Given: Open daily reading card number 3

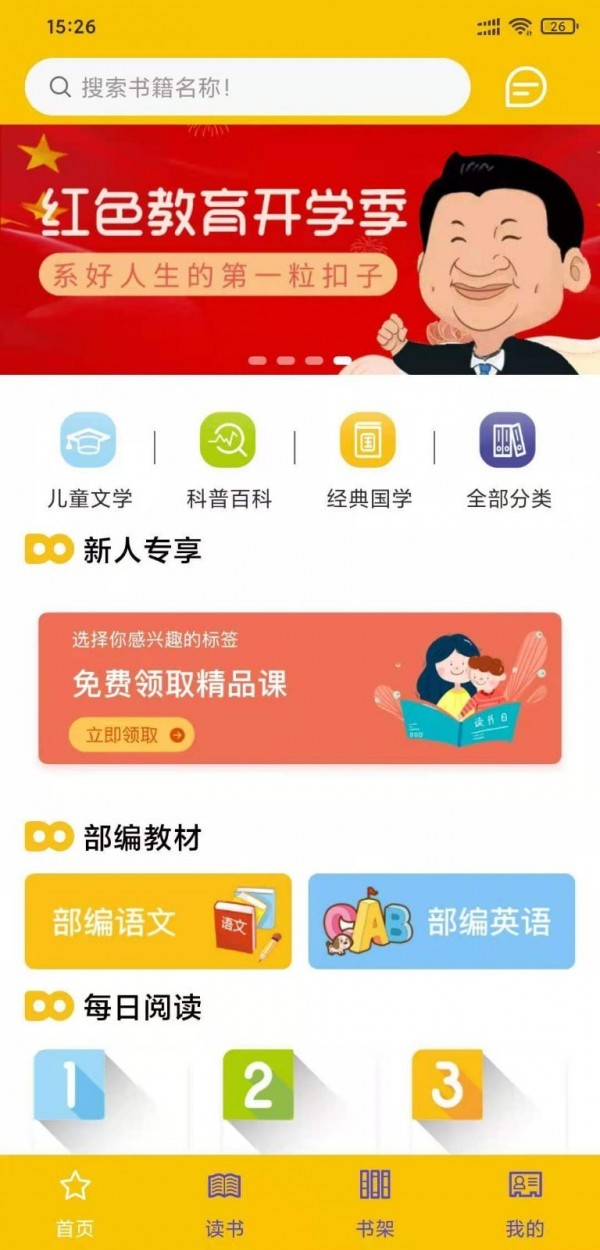Looking at the screenshot, I should click(x=487, y=1097).
